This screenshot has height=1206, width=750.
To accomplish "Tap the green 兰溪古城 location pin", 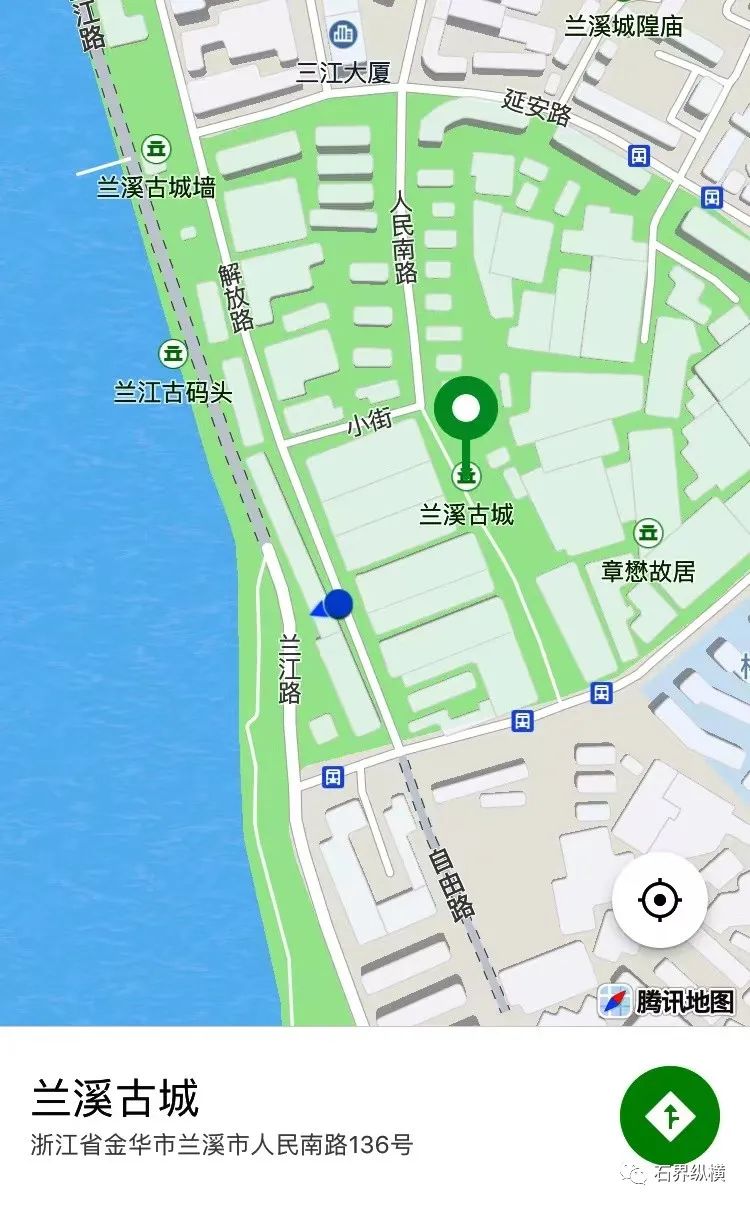I will pyautogui.click(x=466, y=410).
